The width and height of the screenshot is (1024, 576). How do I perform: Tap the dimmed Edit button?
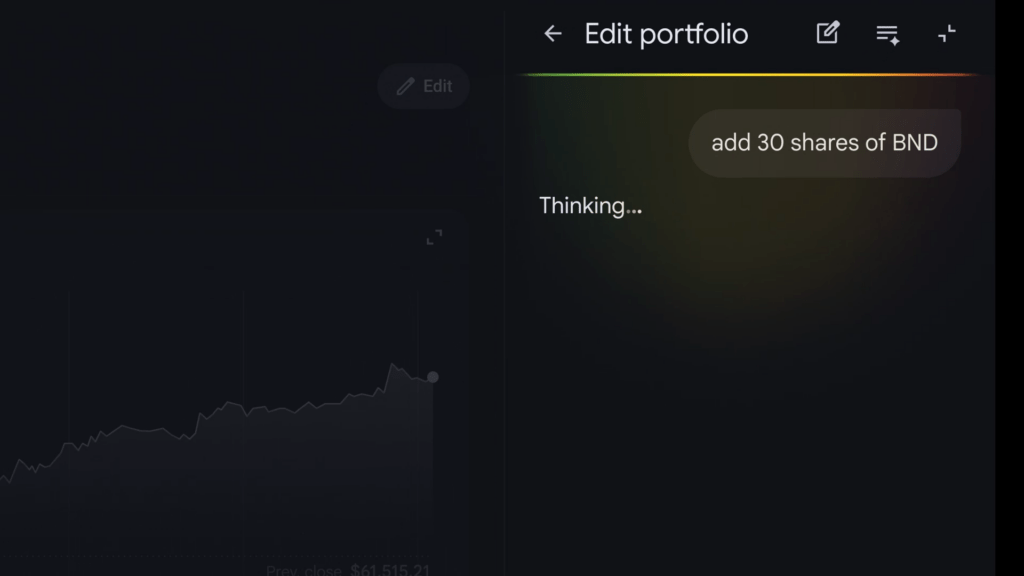424,86
